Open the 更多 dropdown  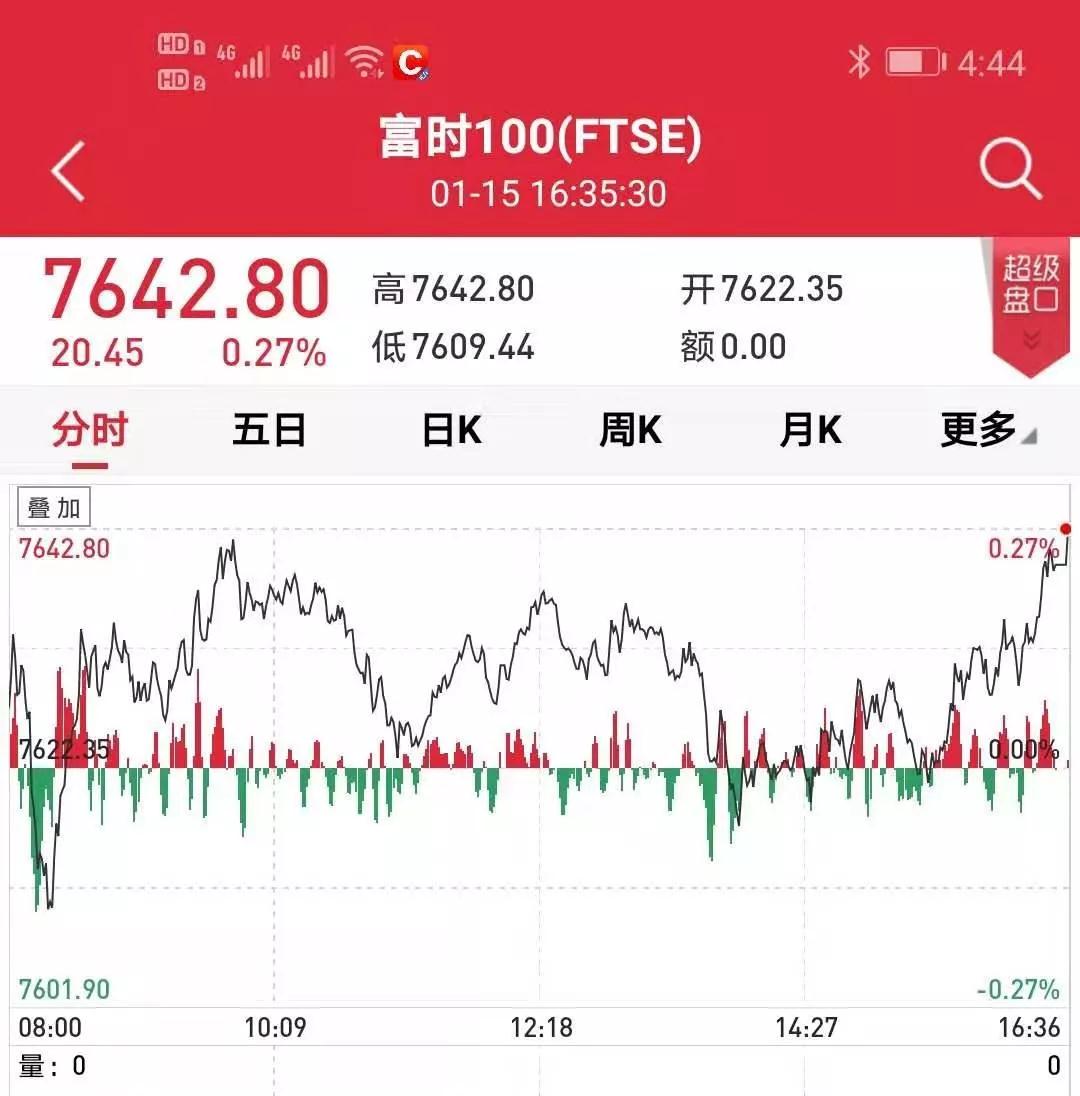986,431
